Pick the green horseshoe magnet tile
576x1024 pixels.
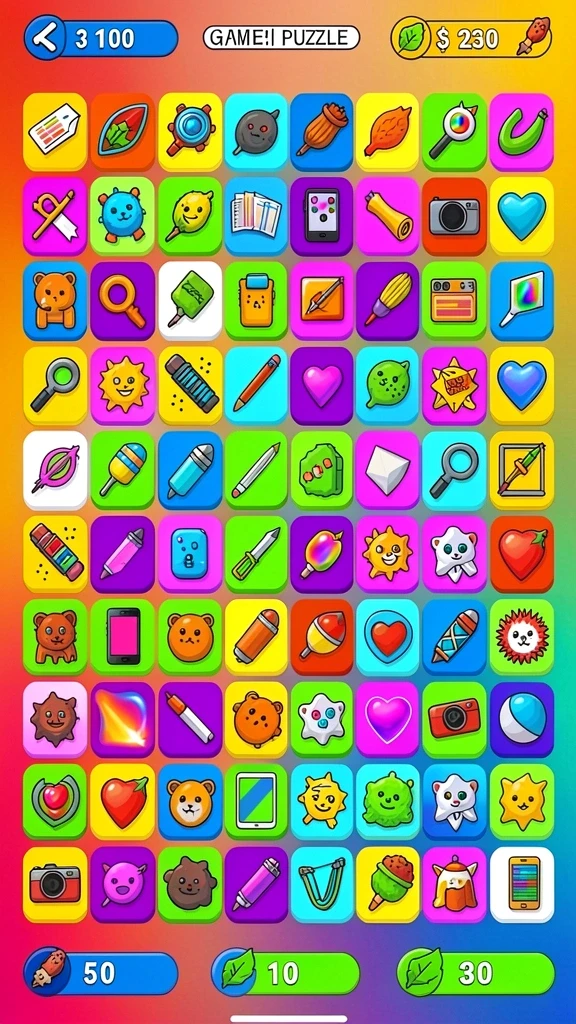tap(522, 131)
